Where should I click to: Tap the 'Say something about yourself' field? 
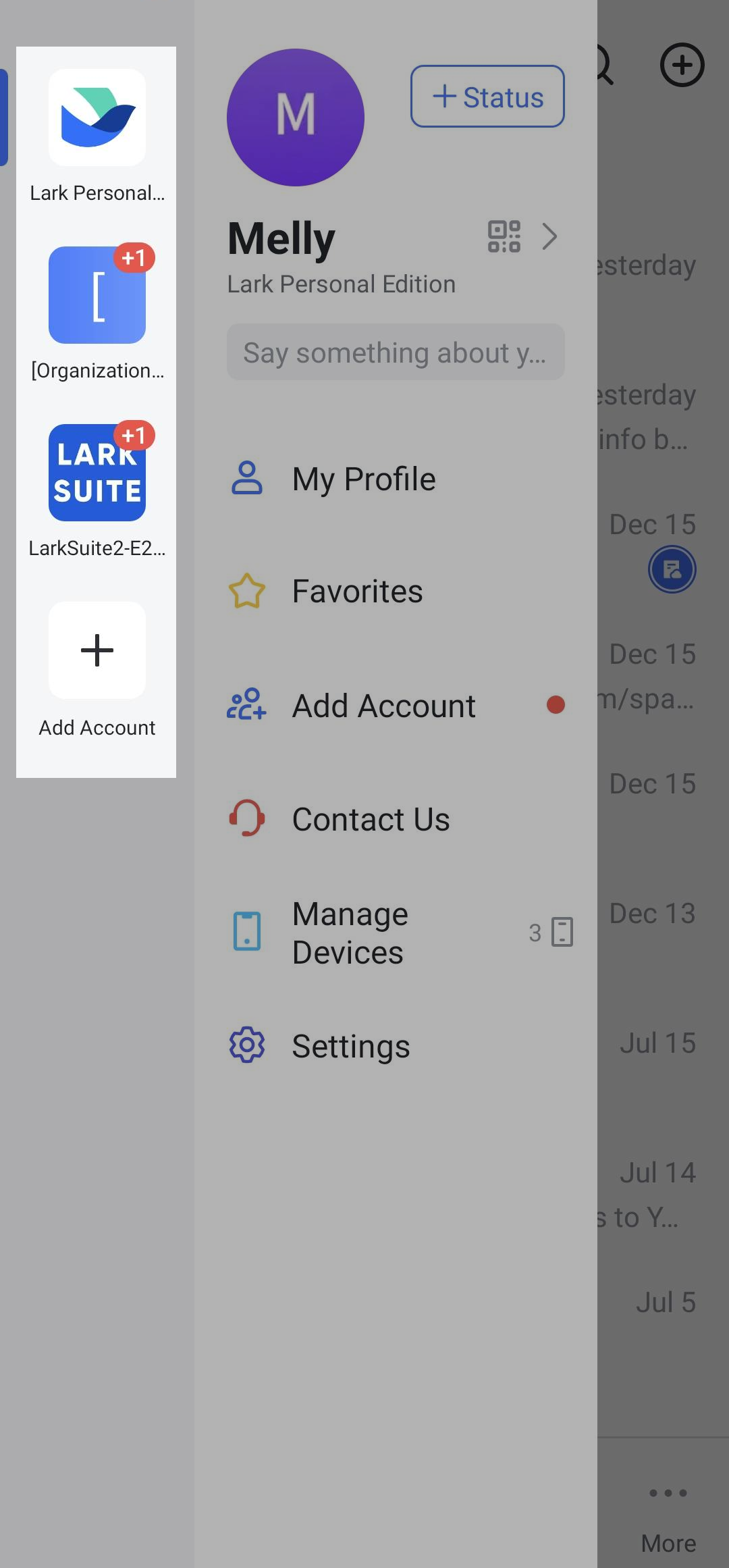coord(396,352)
